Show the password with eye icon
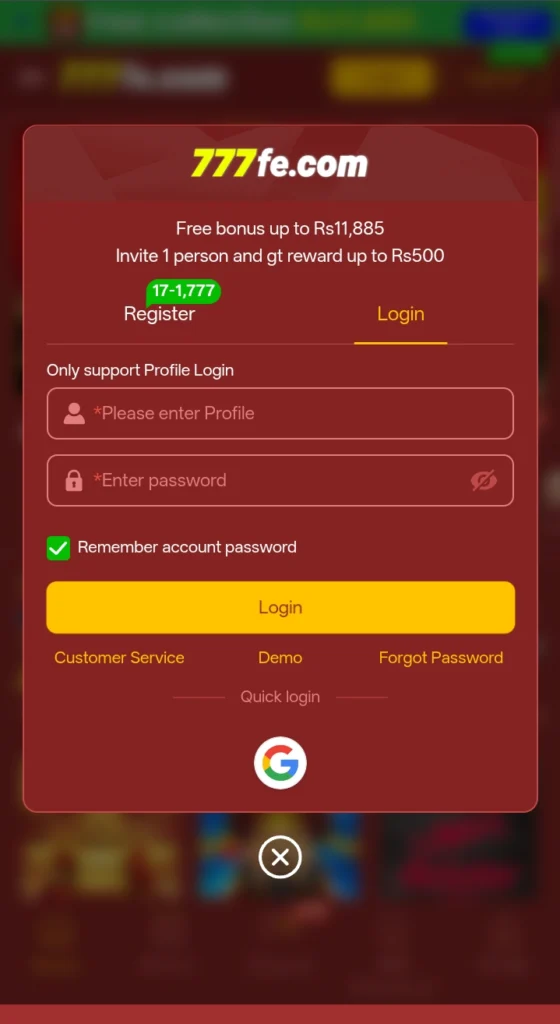The image size is (560, 1024). 484,481
